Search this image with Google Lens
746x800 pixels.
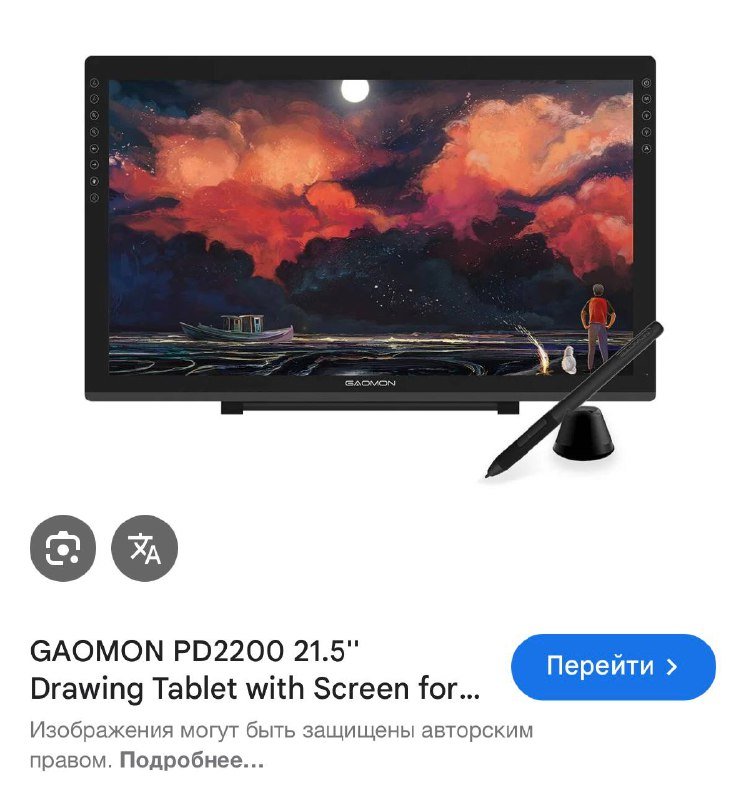coord(63,548)
